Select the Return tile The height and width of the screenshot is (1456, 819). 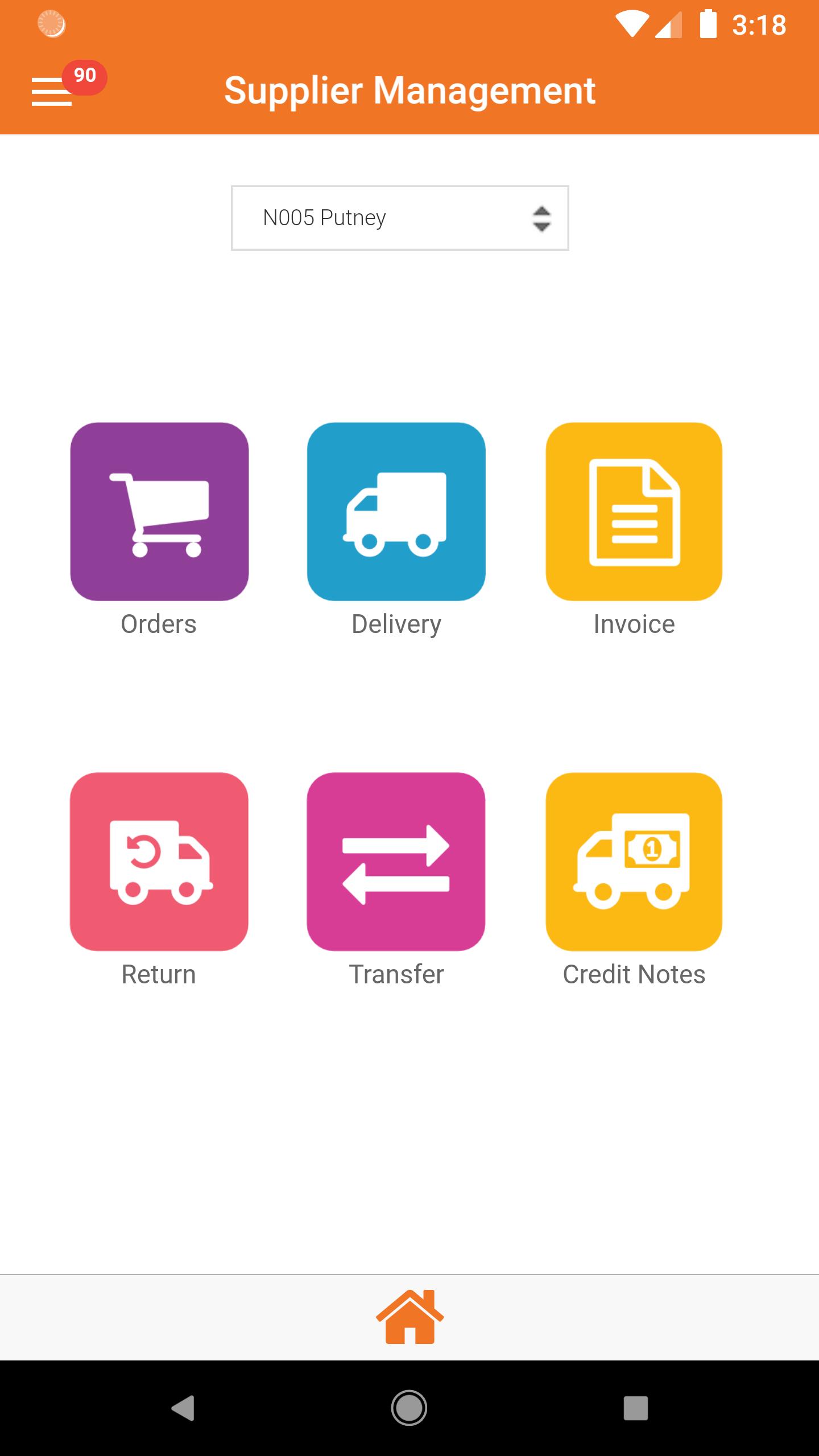tap(159, 862)
